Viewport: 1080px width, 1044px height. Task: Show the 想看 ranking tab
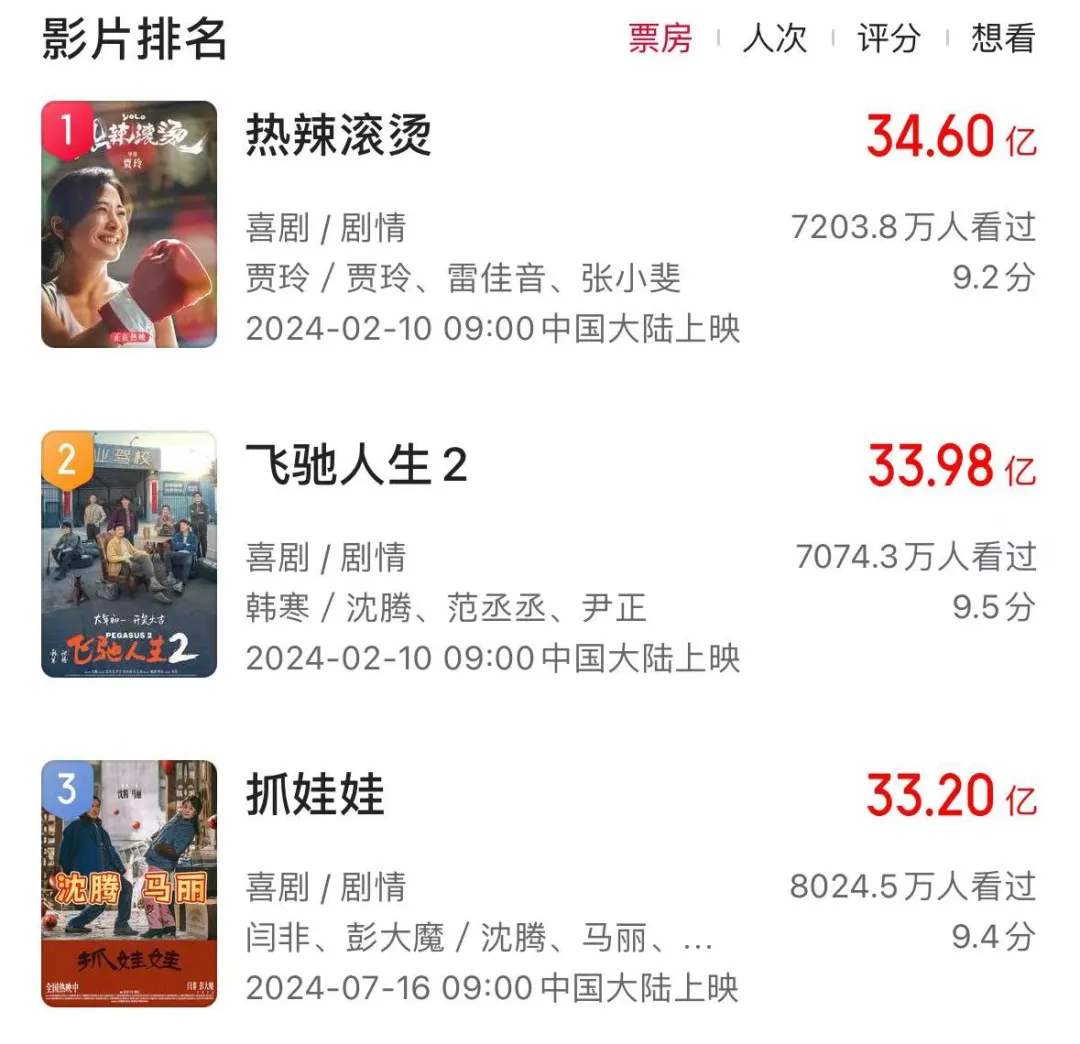coord(1003,39)
